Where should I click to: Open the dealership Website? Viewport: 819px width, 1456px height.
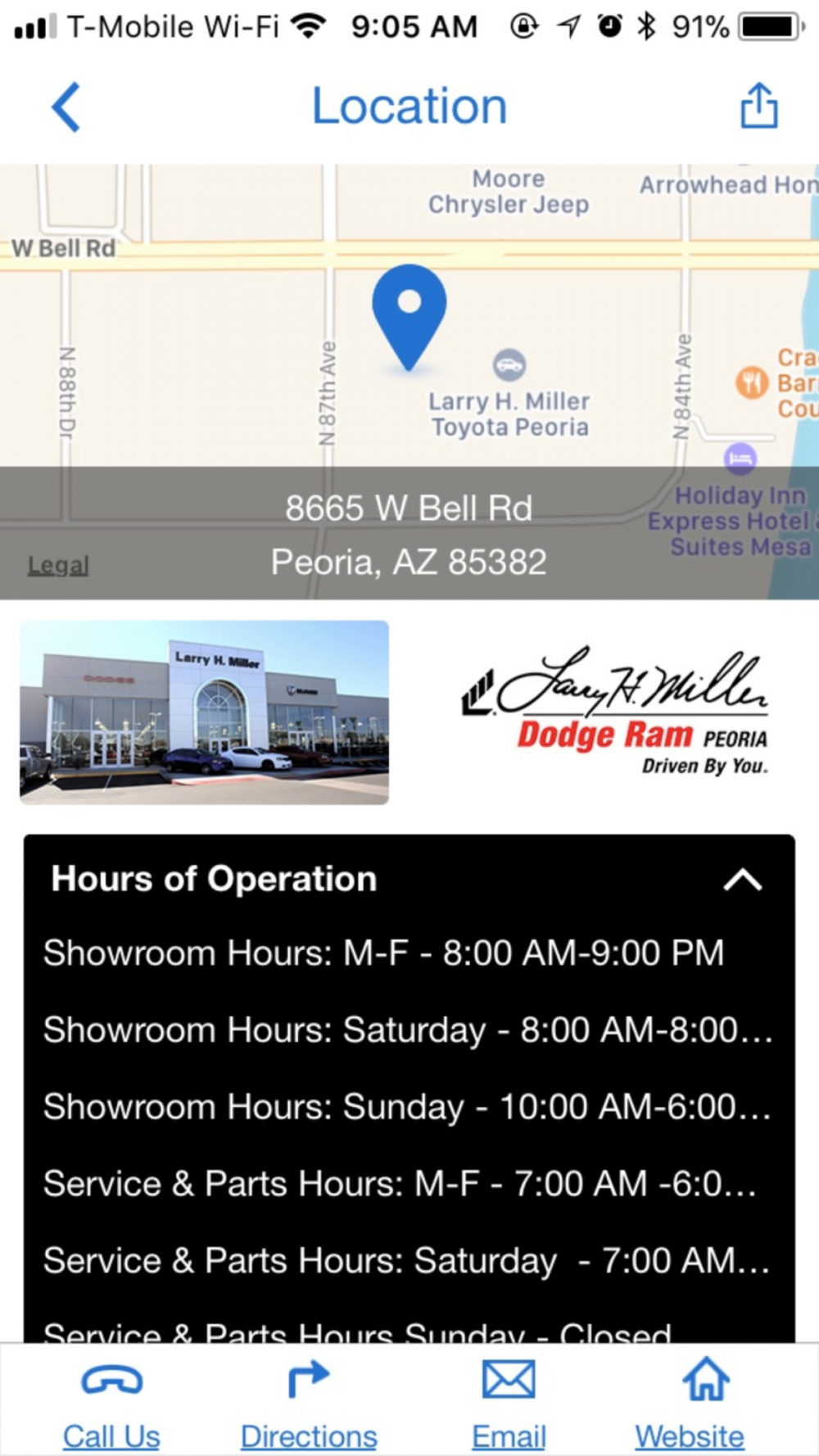690,1404
